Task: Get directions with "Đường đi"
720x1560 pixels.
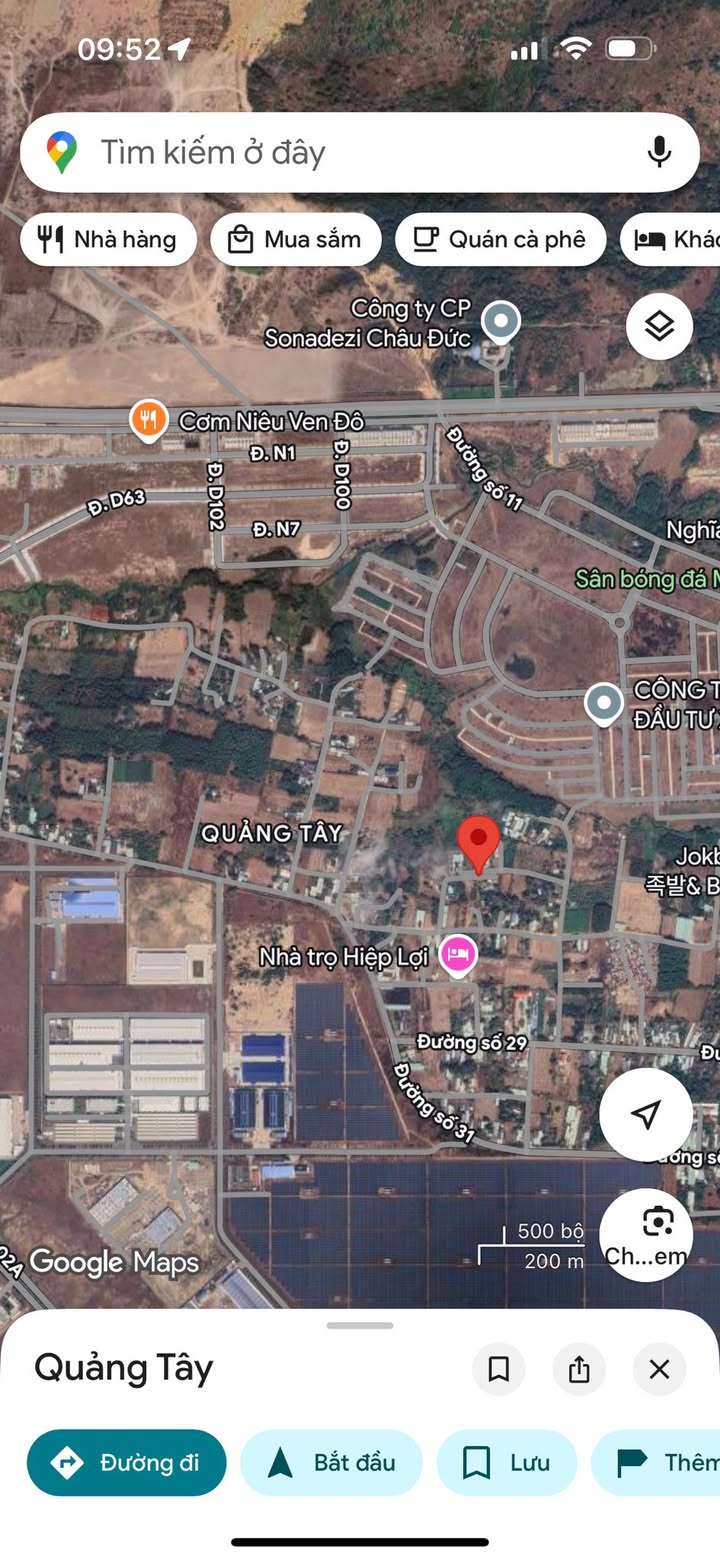Action: coord(127,1463)
